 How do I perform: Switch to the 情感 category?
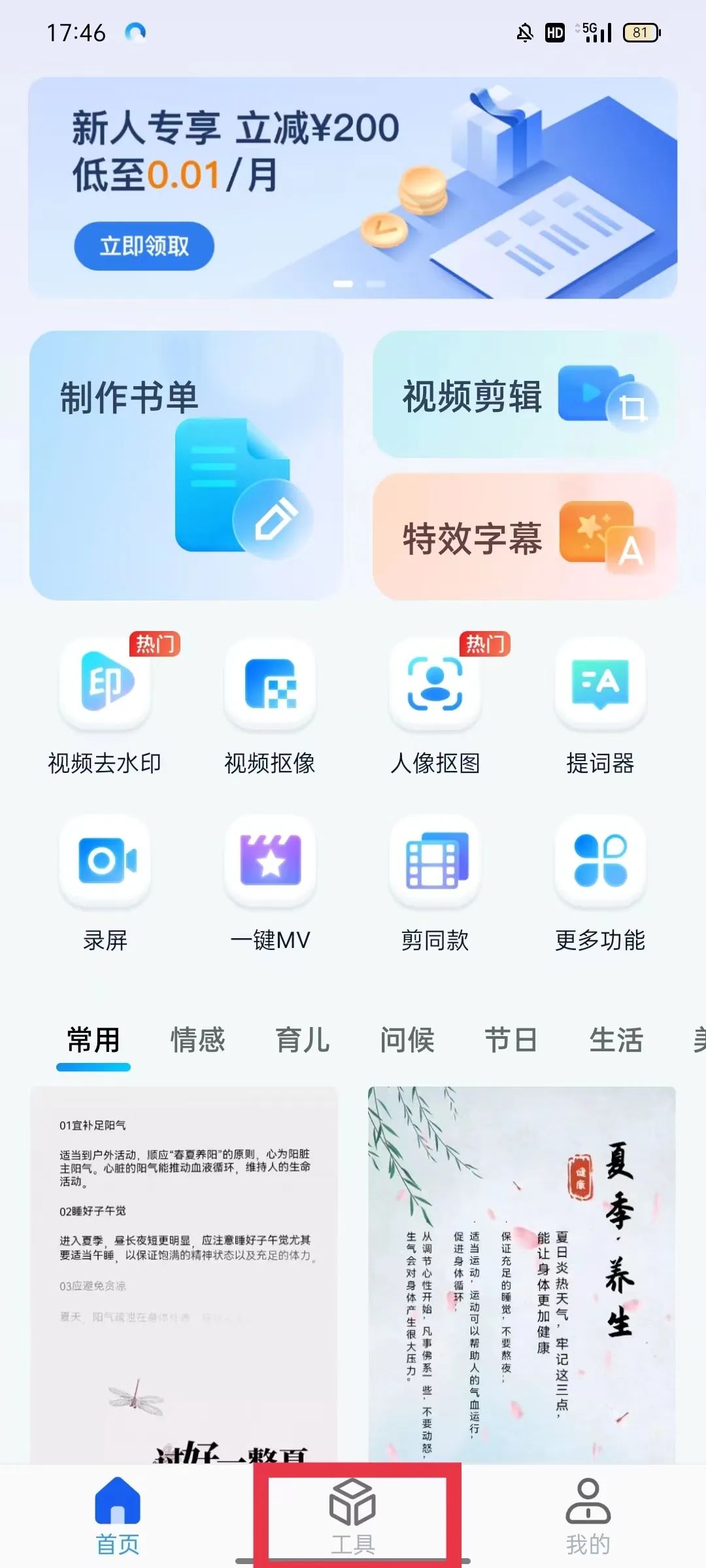198,1040
